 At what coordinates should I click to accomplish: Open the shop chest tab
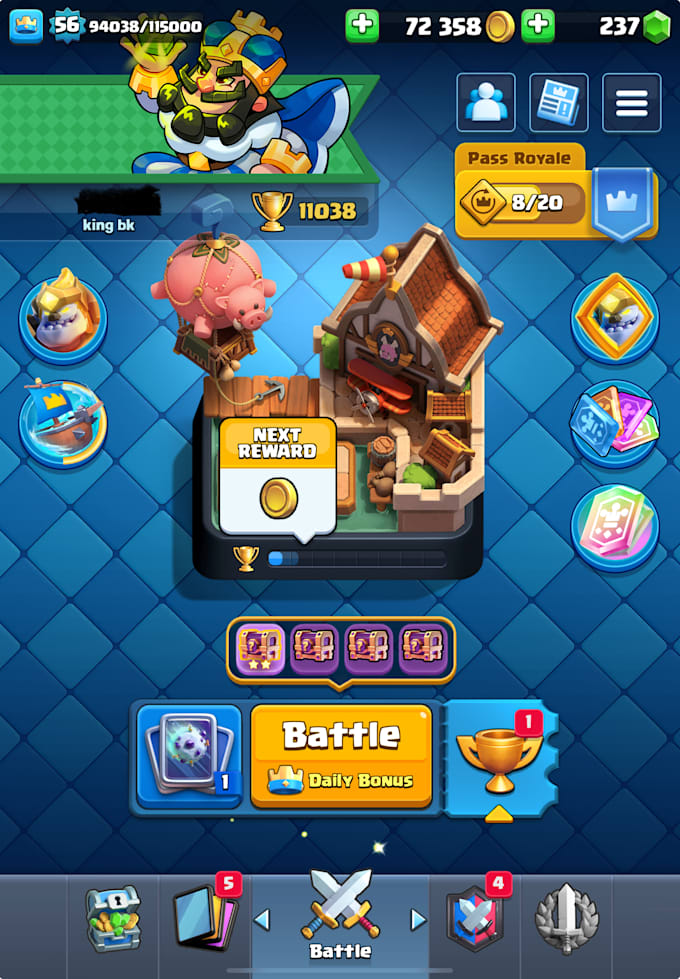pos(113,918)
